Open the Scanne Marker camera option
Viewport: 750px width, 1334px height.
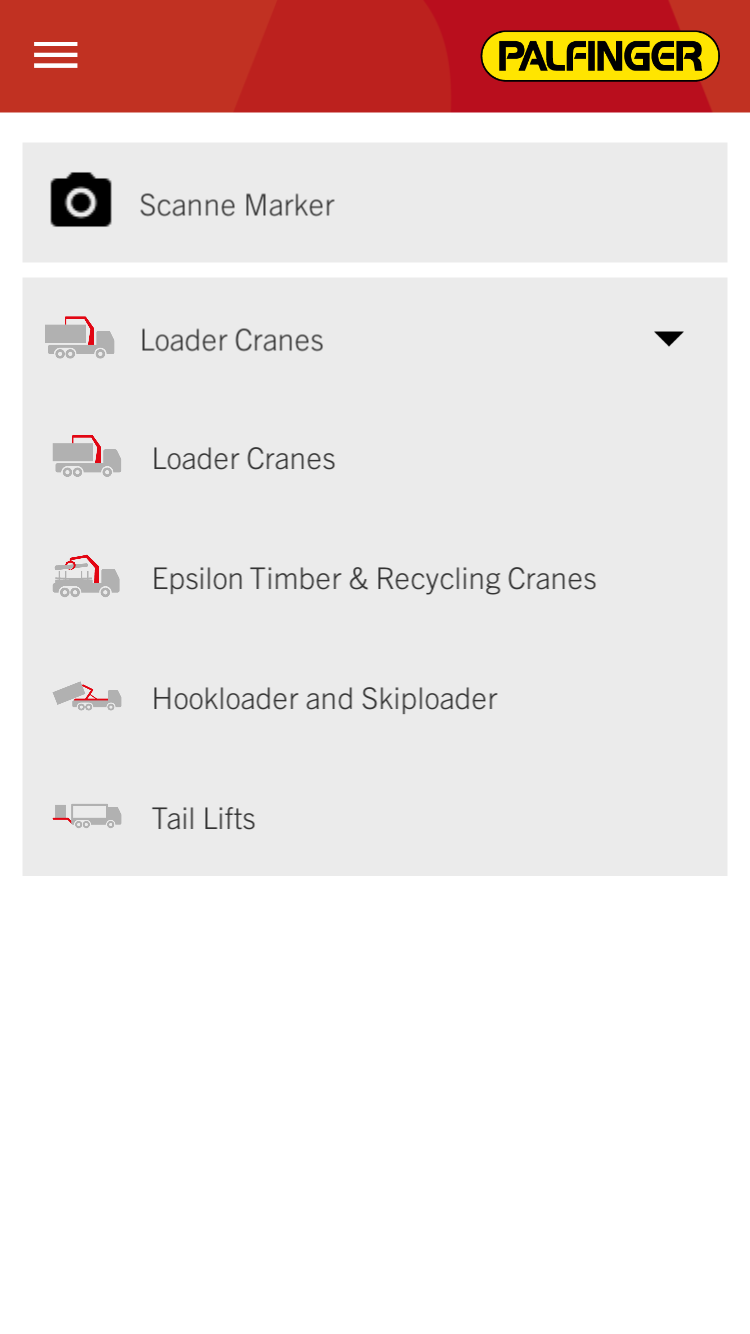(236, 204)
